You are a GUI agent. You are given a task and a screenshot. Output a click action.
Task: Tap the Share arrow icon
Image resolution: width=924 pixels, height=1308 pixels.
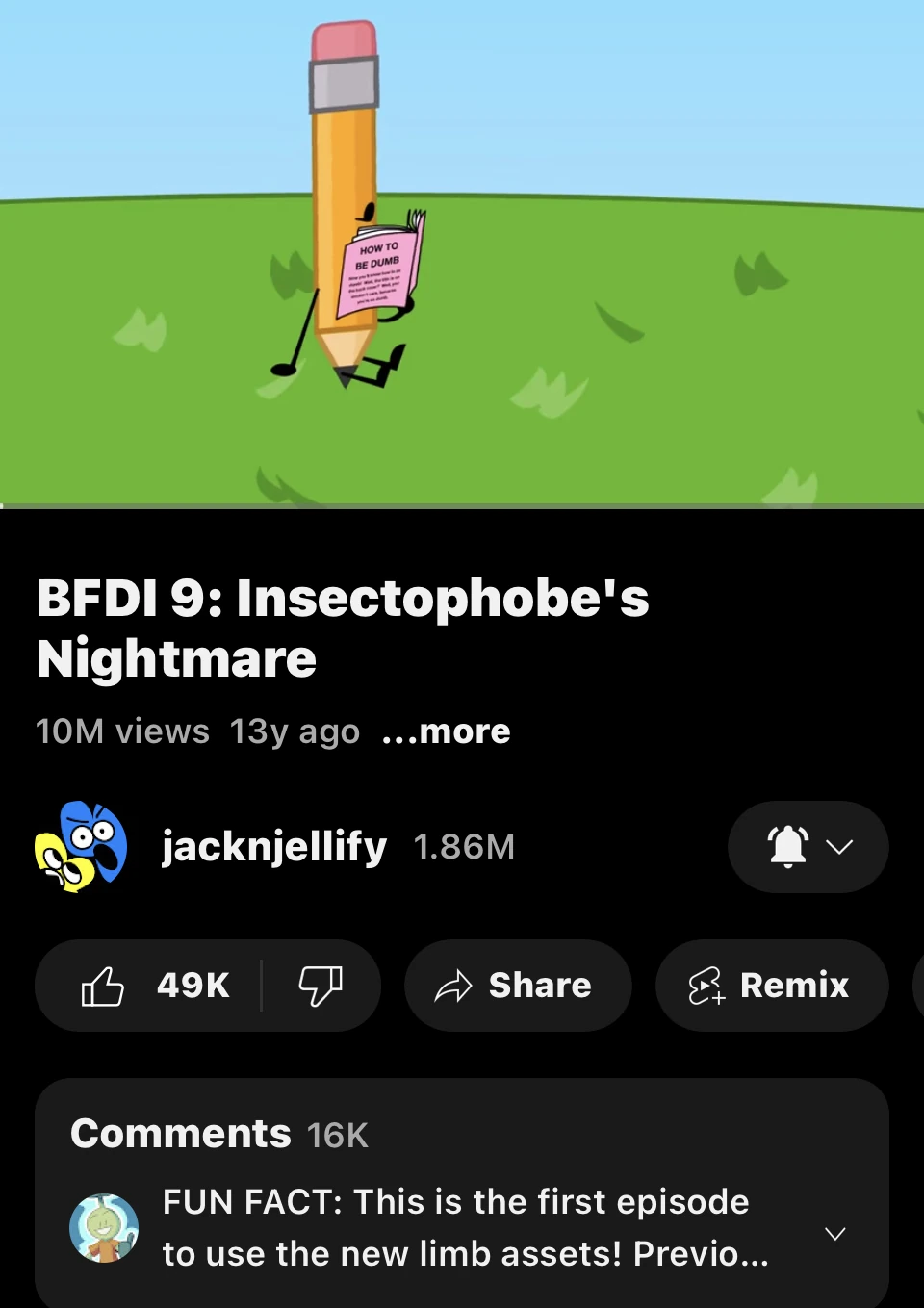pos(455,985)
